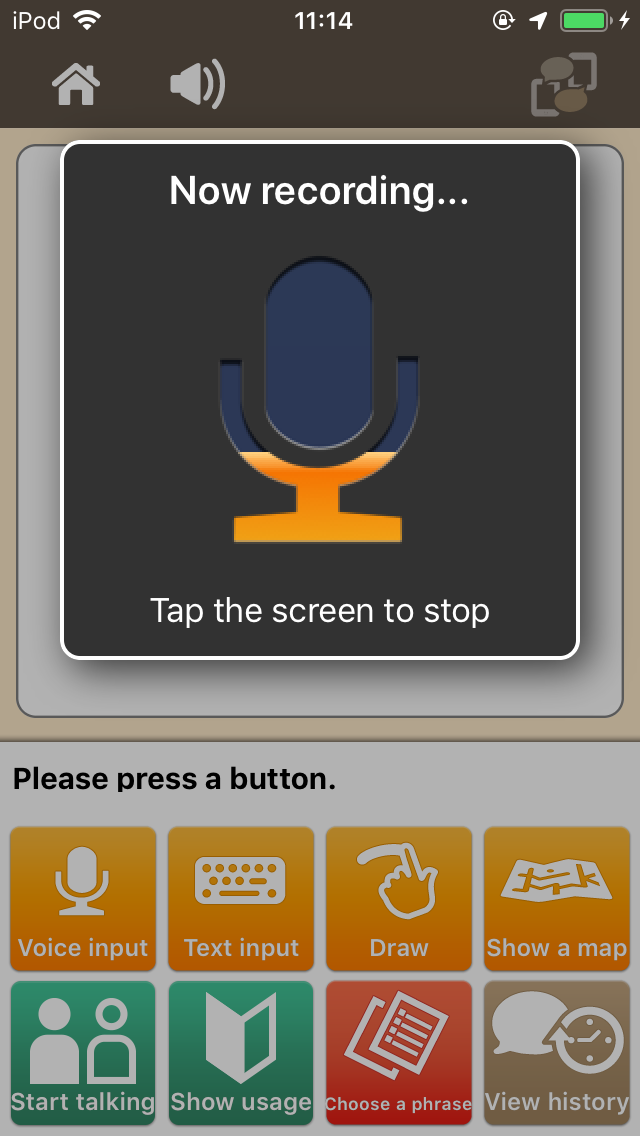Tap Show a map
The height and width of the screenshot is (1136, 640).
coord(557,898)
